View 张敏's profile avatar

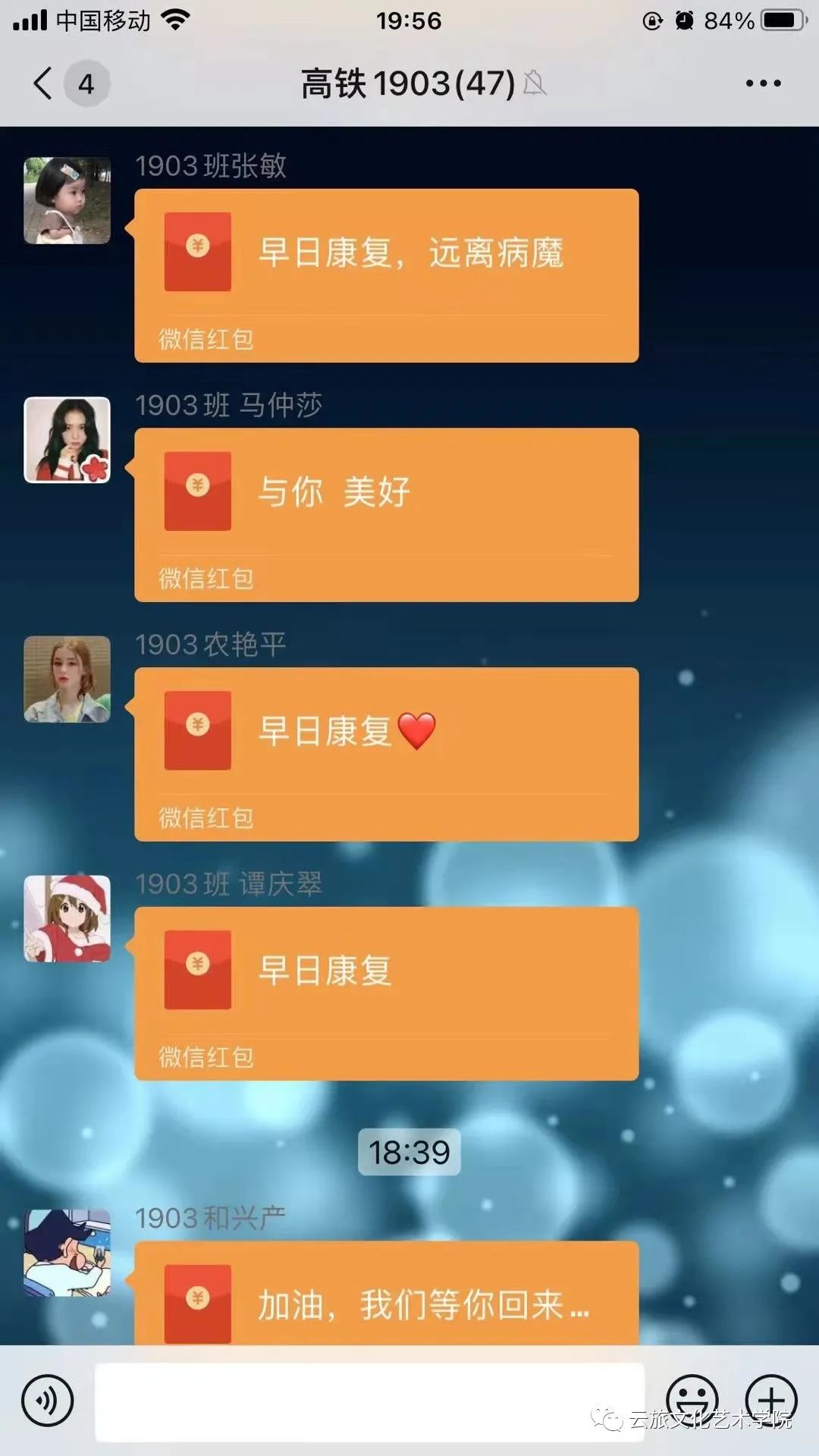67,201
